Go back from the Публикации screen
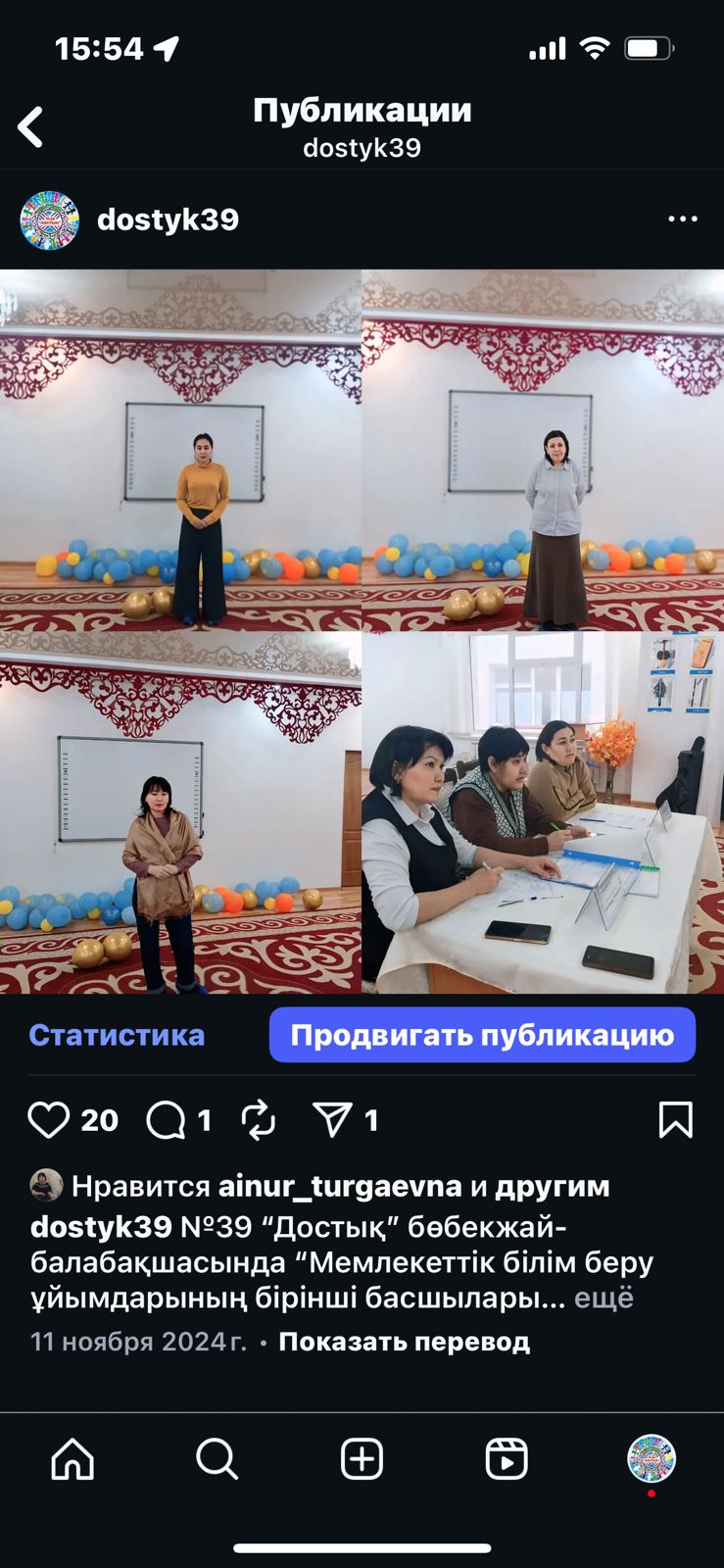The image size is (724, 1568). [x=31, y=127]
